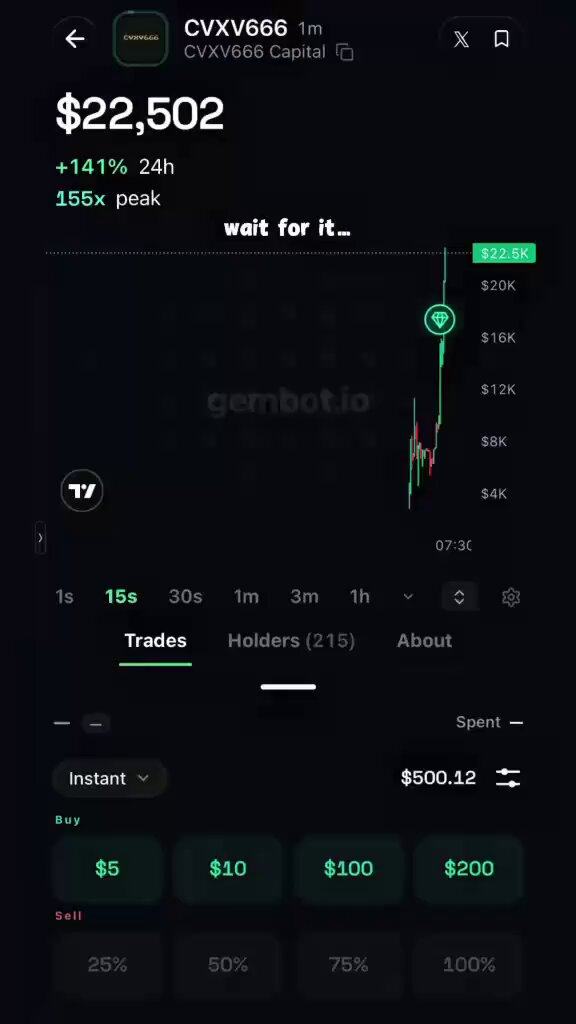Bookmark the CVXV666 token
The height and width of the screenshot is (1024, 576).
click(502, 39)
